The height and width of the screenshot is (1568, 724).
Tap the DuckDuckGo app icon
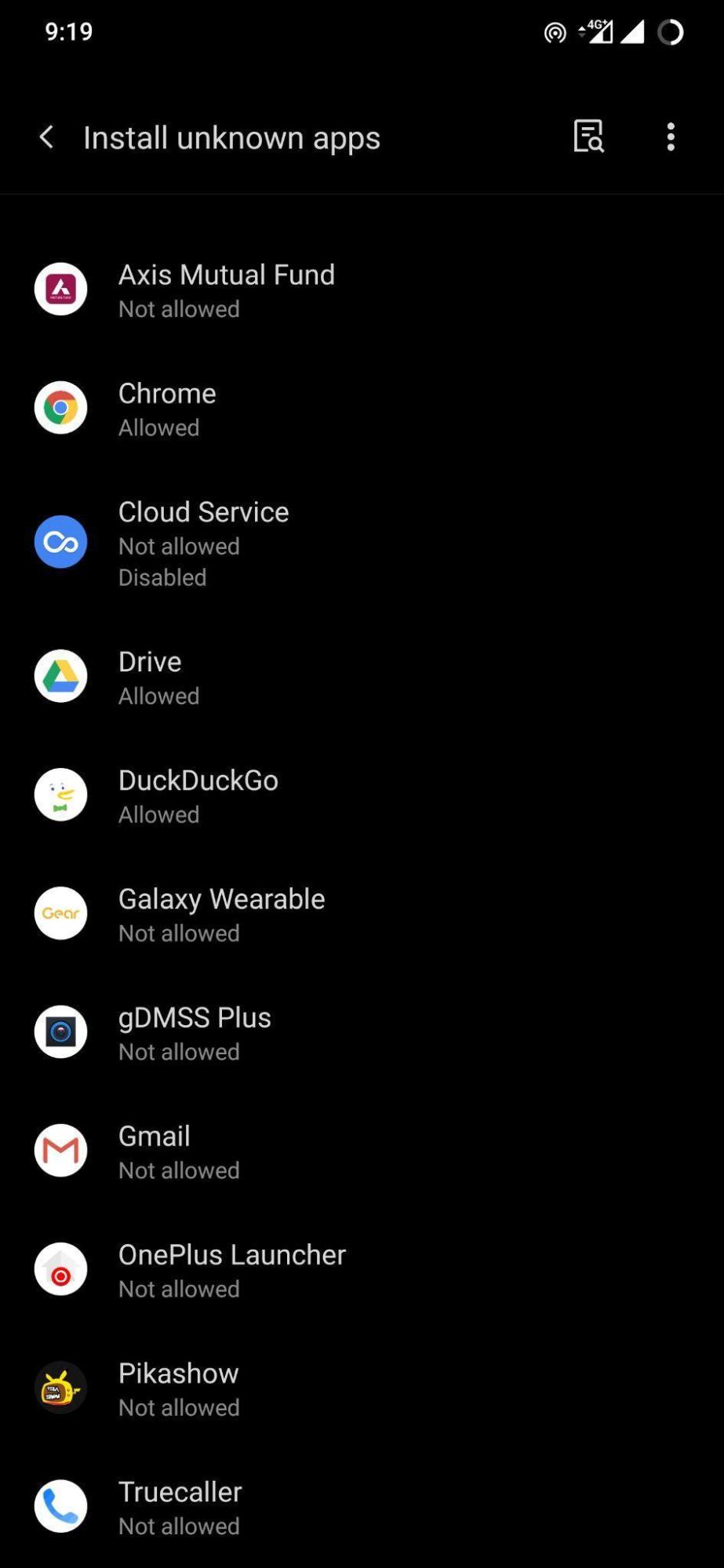[60, 794]
